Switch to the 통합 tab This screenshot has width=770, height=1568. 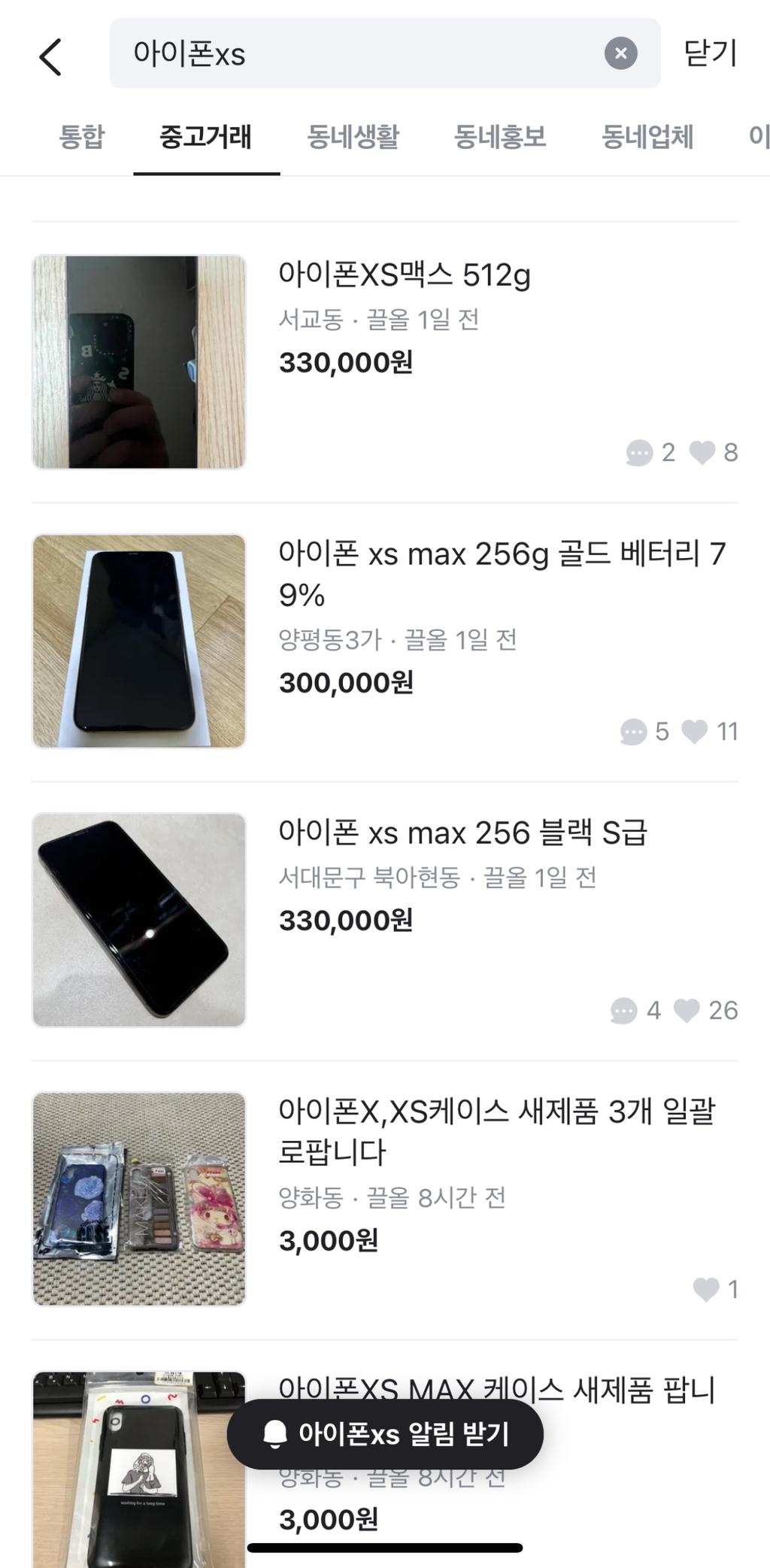click(x=82, y=137)
